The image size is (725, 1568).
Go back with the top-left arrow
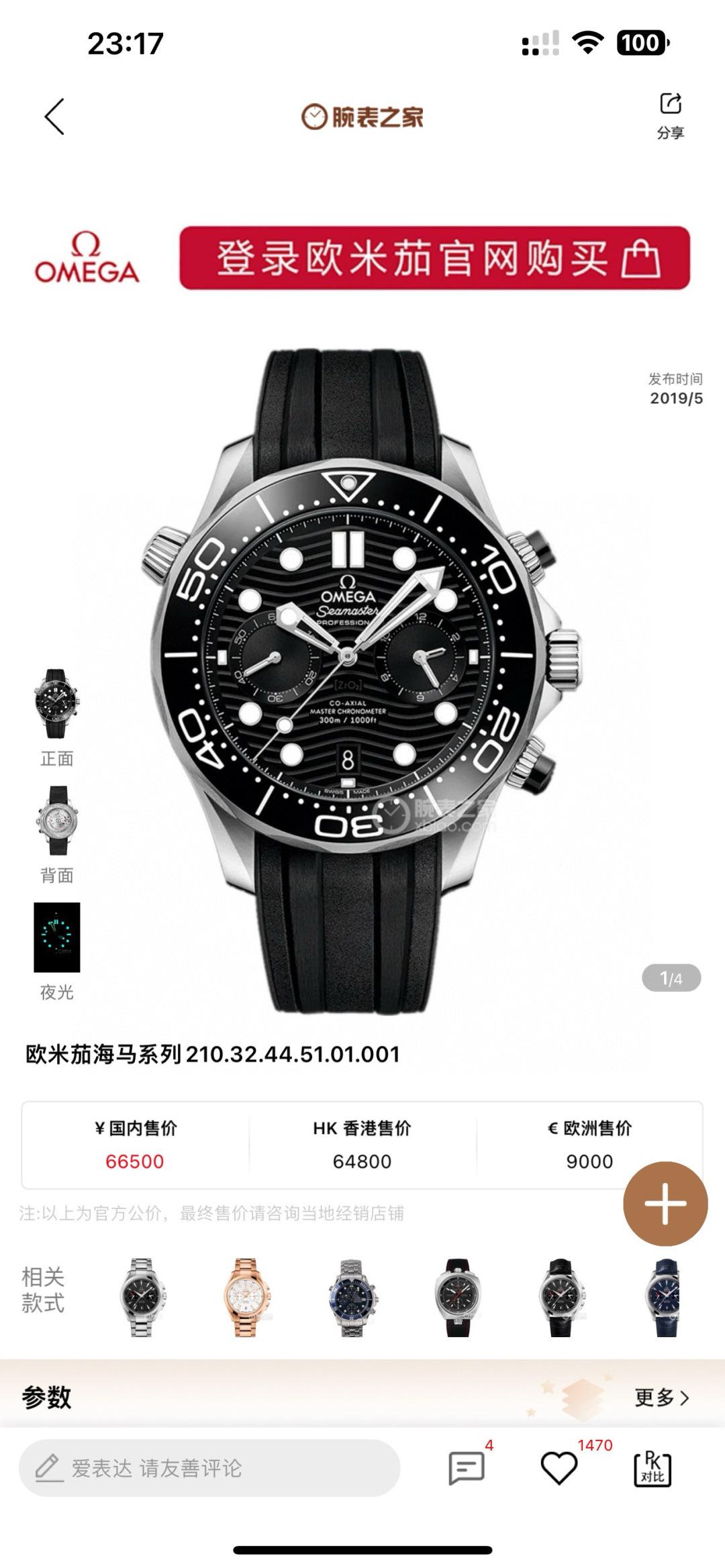click(54, 117)
